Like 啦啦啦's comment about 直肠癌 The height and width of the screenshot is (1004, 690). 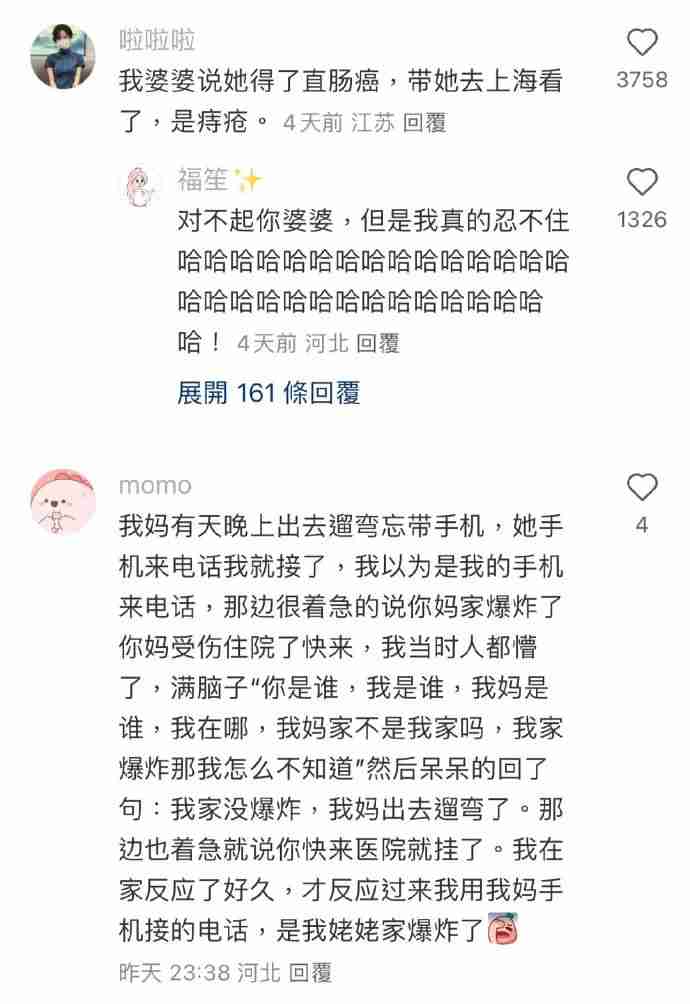642,42
